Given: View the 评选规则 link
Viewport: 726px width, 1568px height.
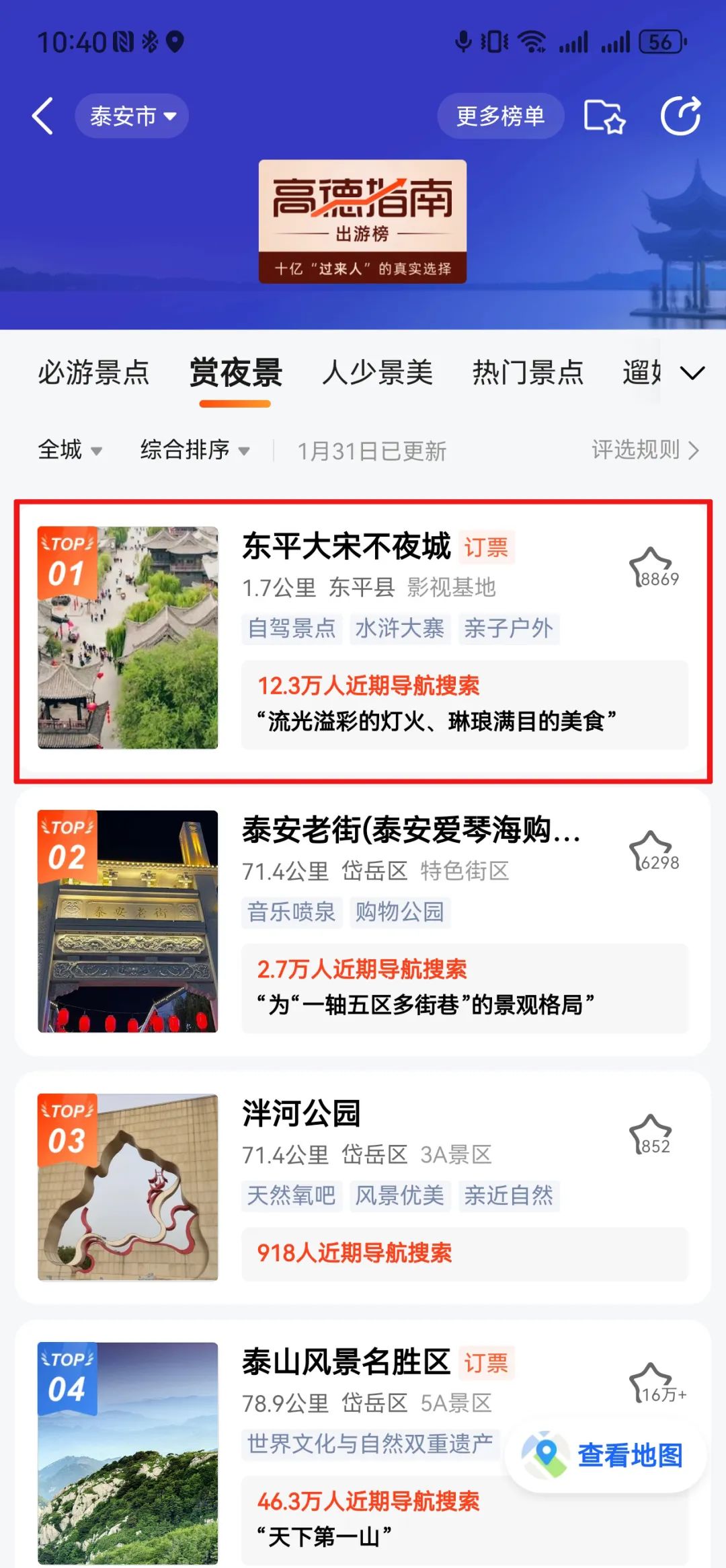Looking at the screenshot, I should 645,449.
